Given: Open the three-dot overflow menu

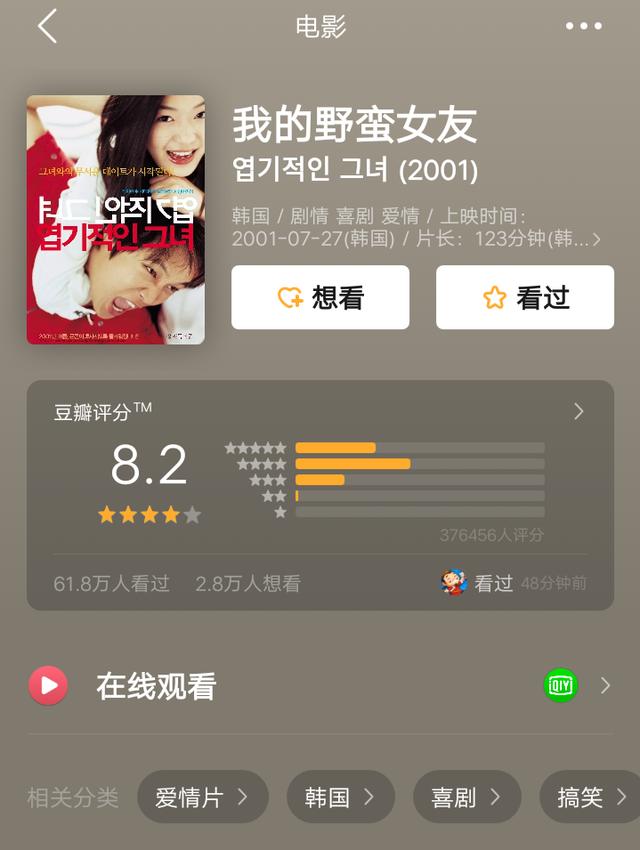Looking at the screenshot, I should 583,27.
